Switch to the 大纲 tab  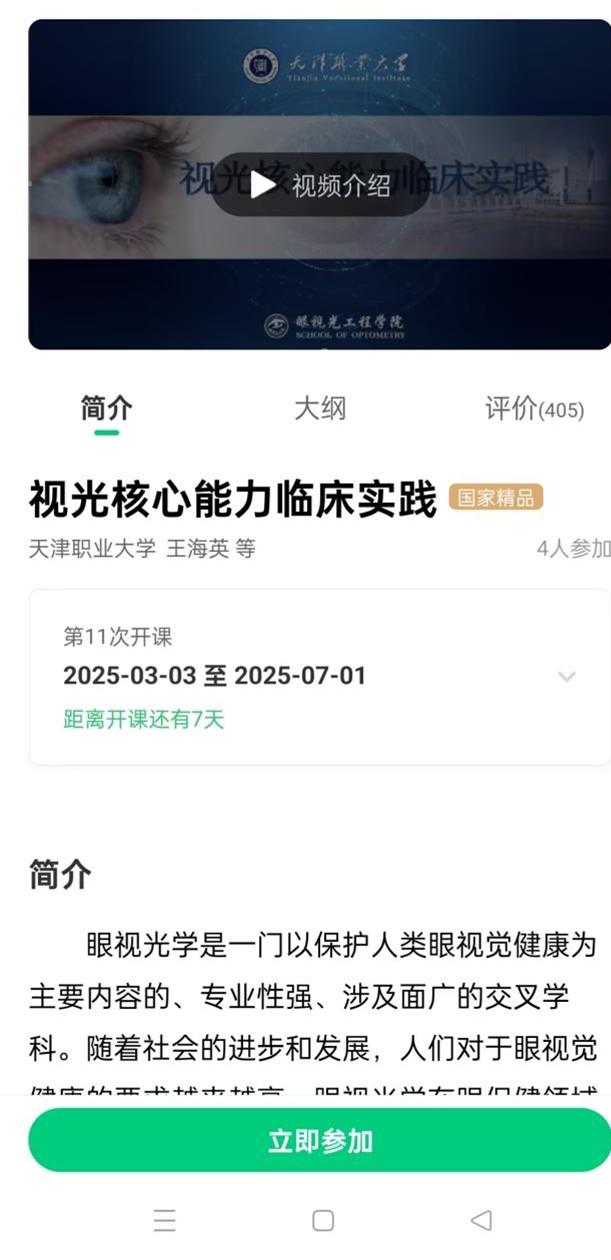point(319,409)
